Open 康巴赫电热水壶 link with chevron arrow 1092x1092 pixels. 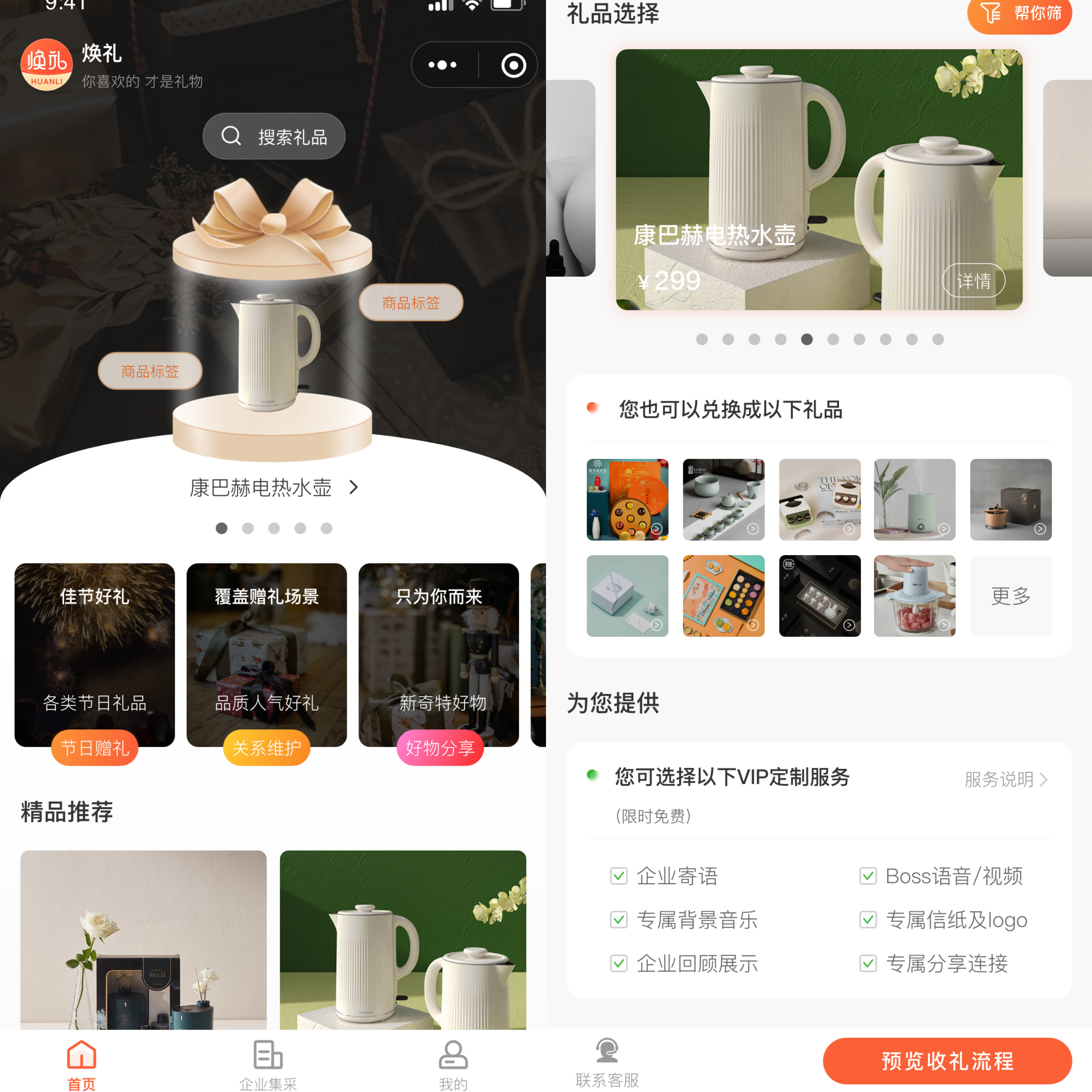(274, 487)
